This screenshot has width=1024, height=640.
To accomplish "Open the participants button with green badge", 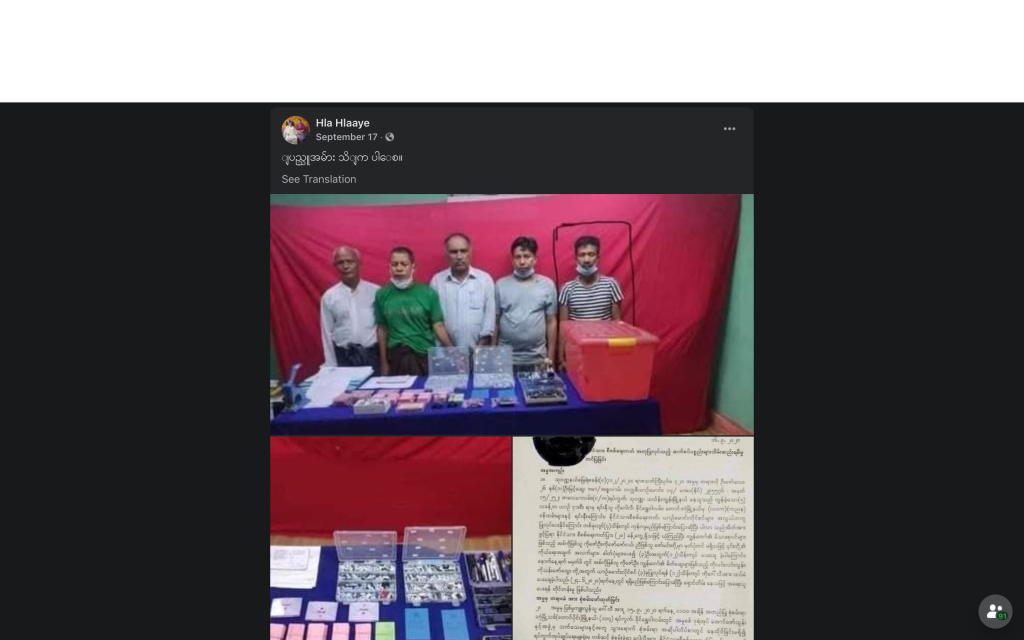I will [994, 611].
